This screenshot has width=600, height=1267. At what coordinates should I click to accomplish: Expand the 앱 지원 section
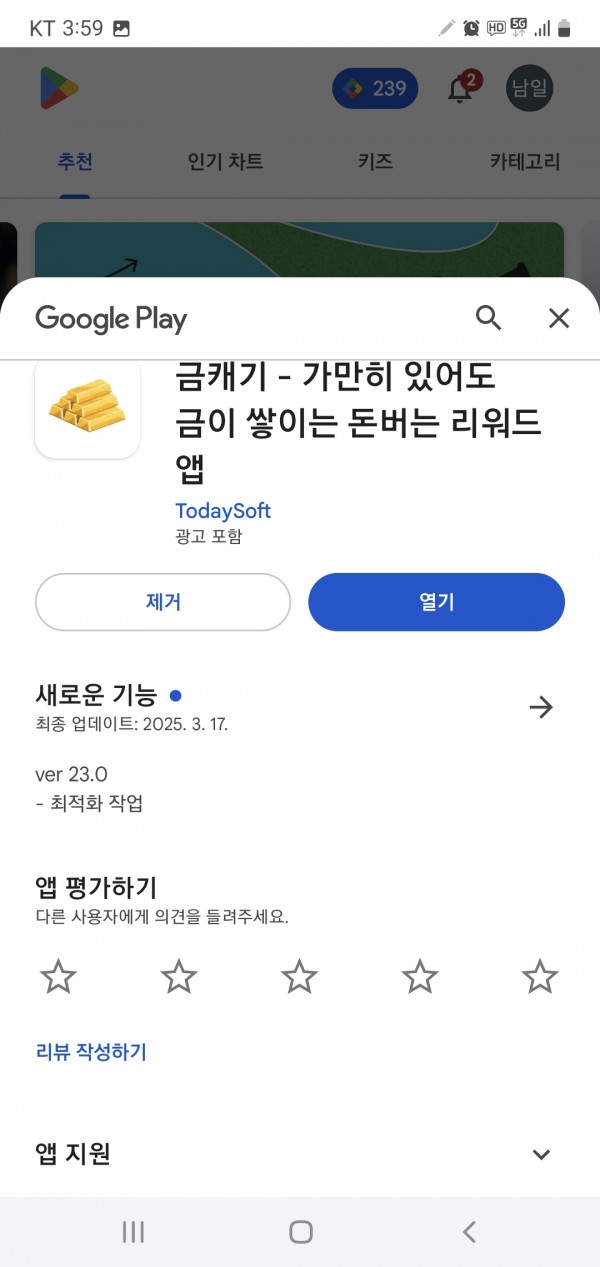pos(541,1155)
